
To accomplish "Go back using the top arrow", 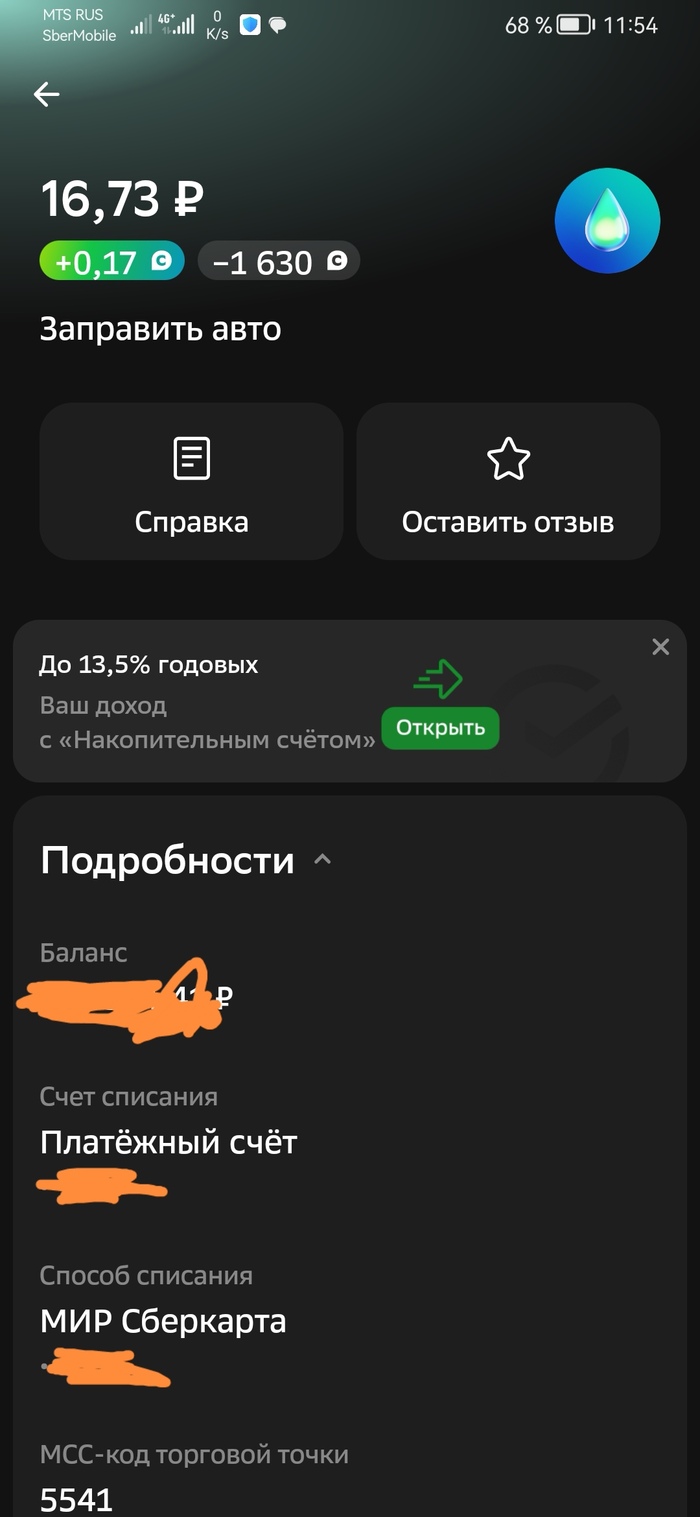I will click(47, 95).
